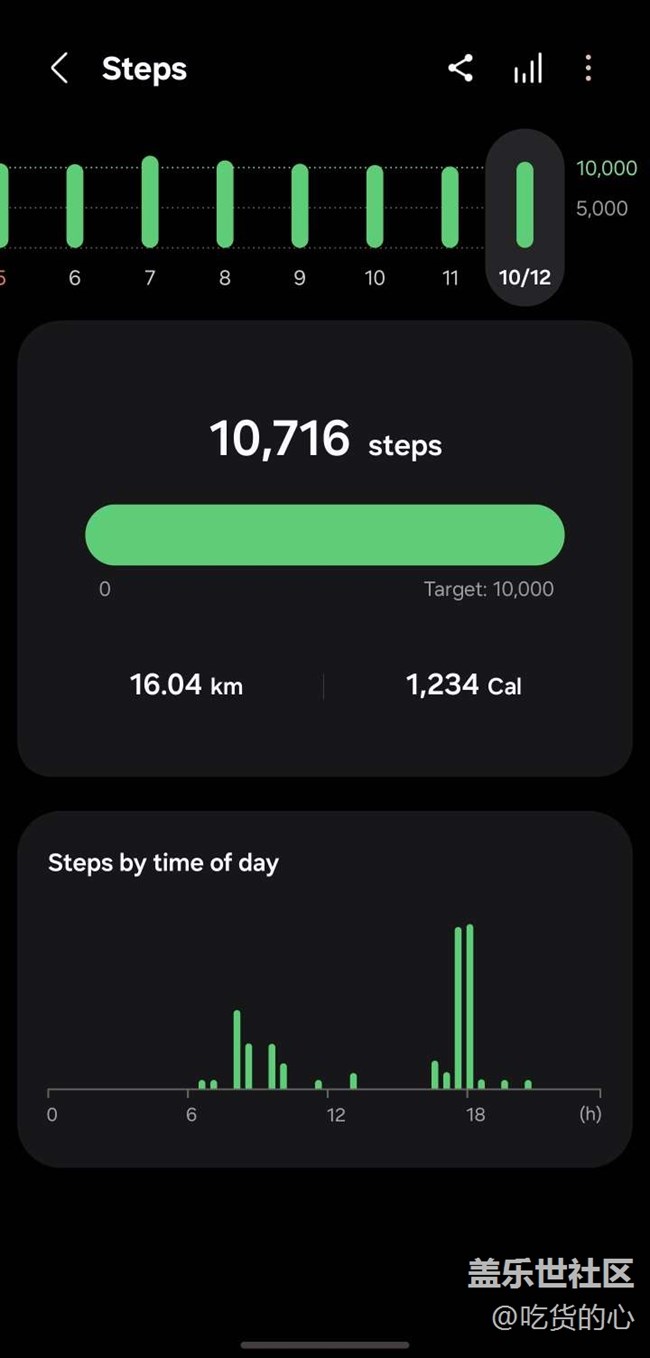
Task: Share today's step count
Action: click(460, 69)
